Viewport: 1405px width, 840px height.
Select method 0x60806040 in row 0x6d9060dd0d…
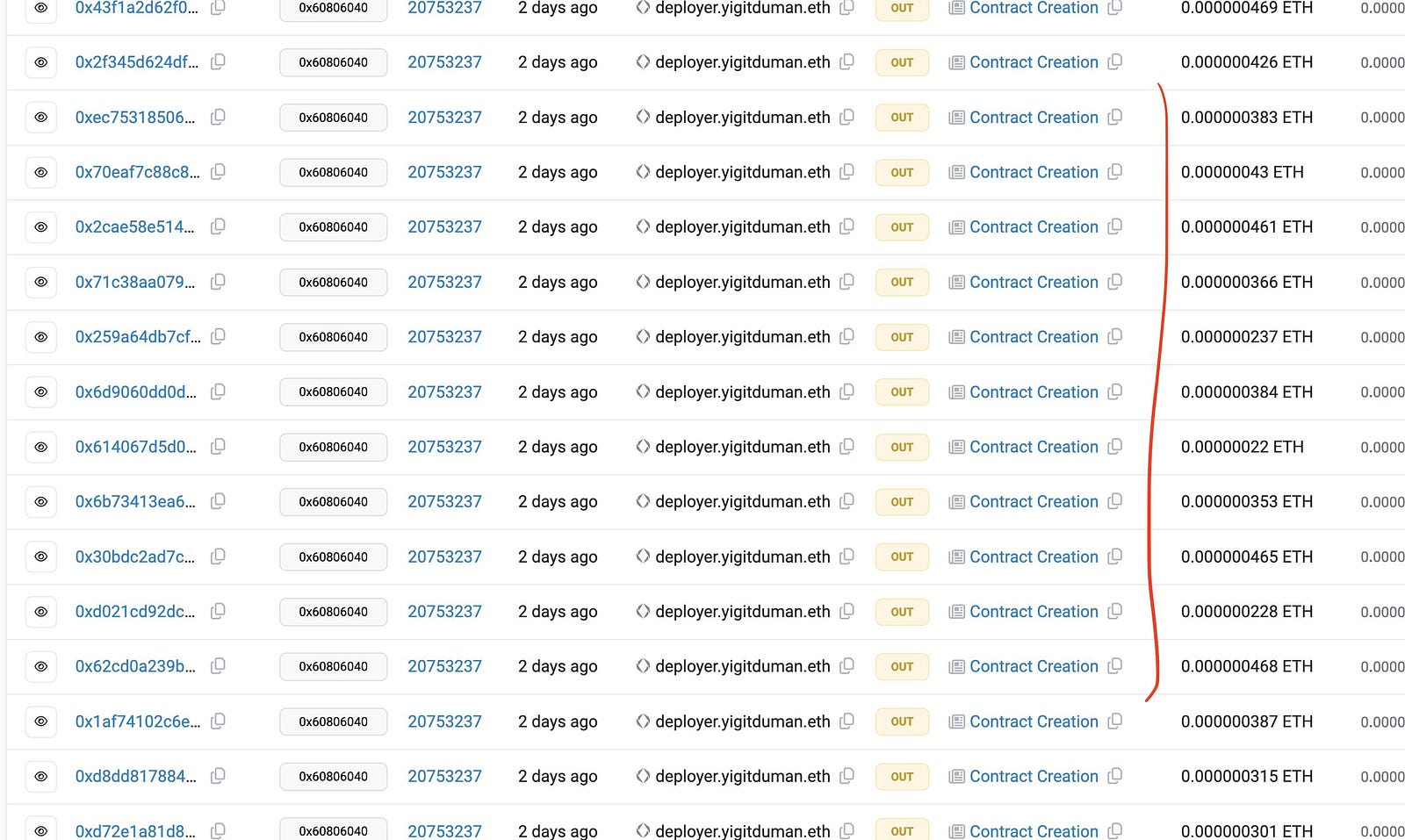pos(333,392)
